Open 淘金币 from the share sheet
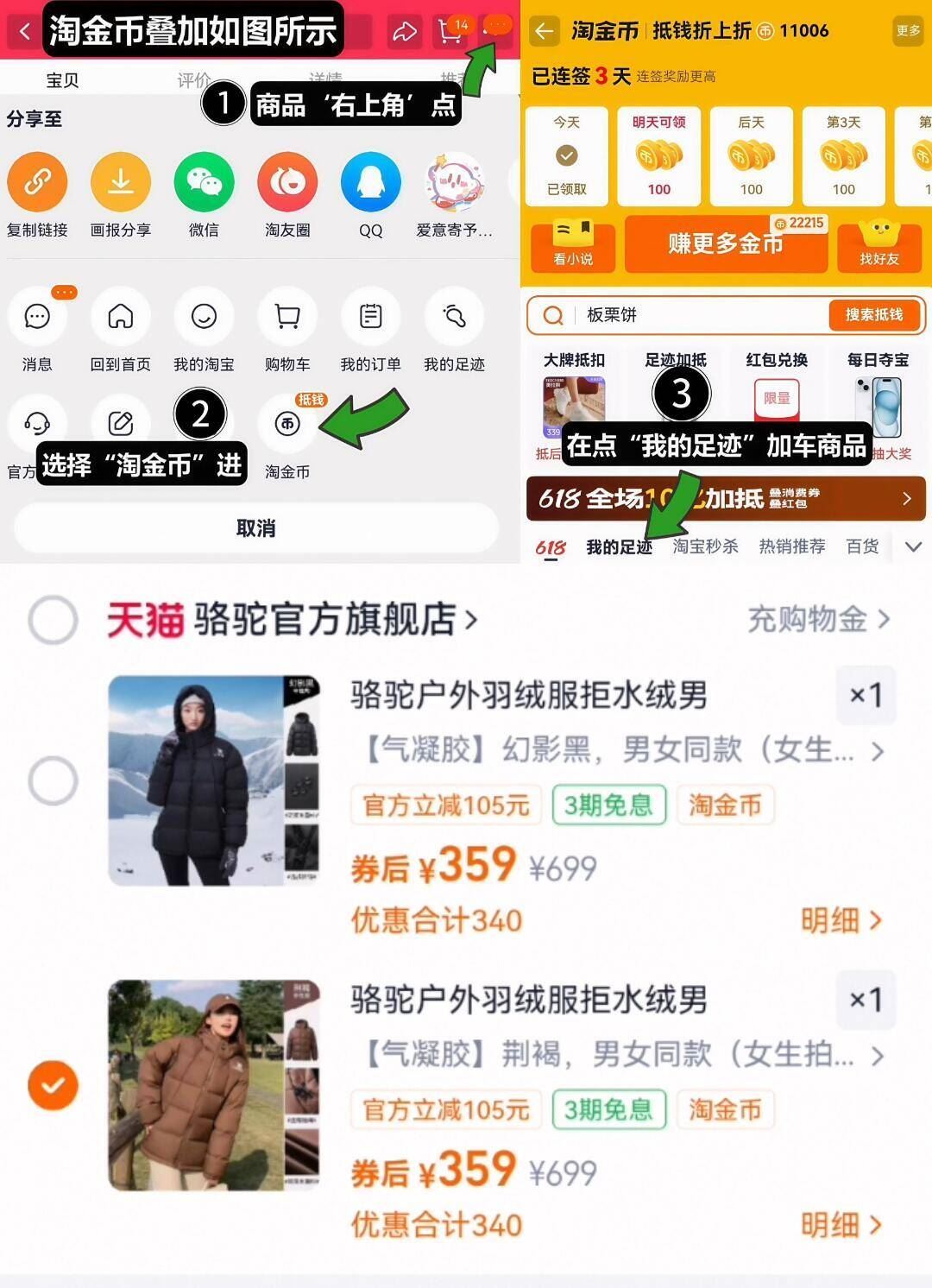 287,424
